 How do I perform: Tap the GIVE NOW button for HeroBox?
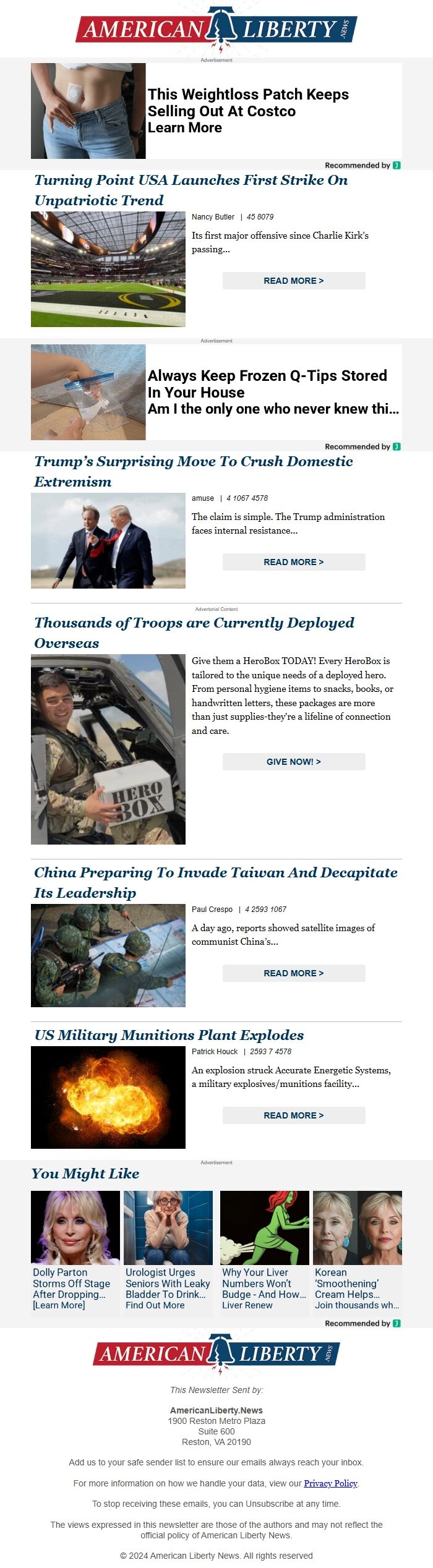[293, 762]
